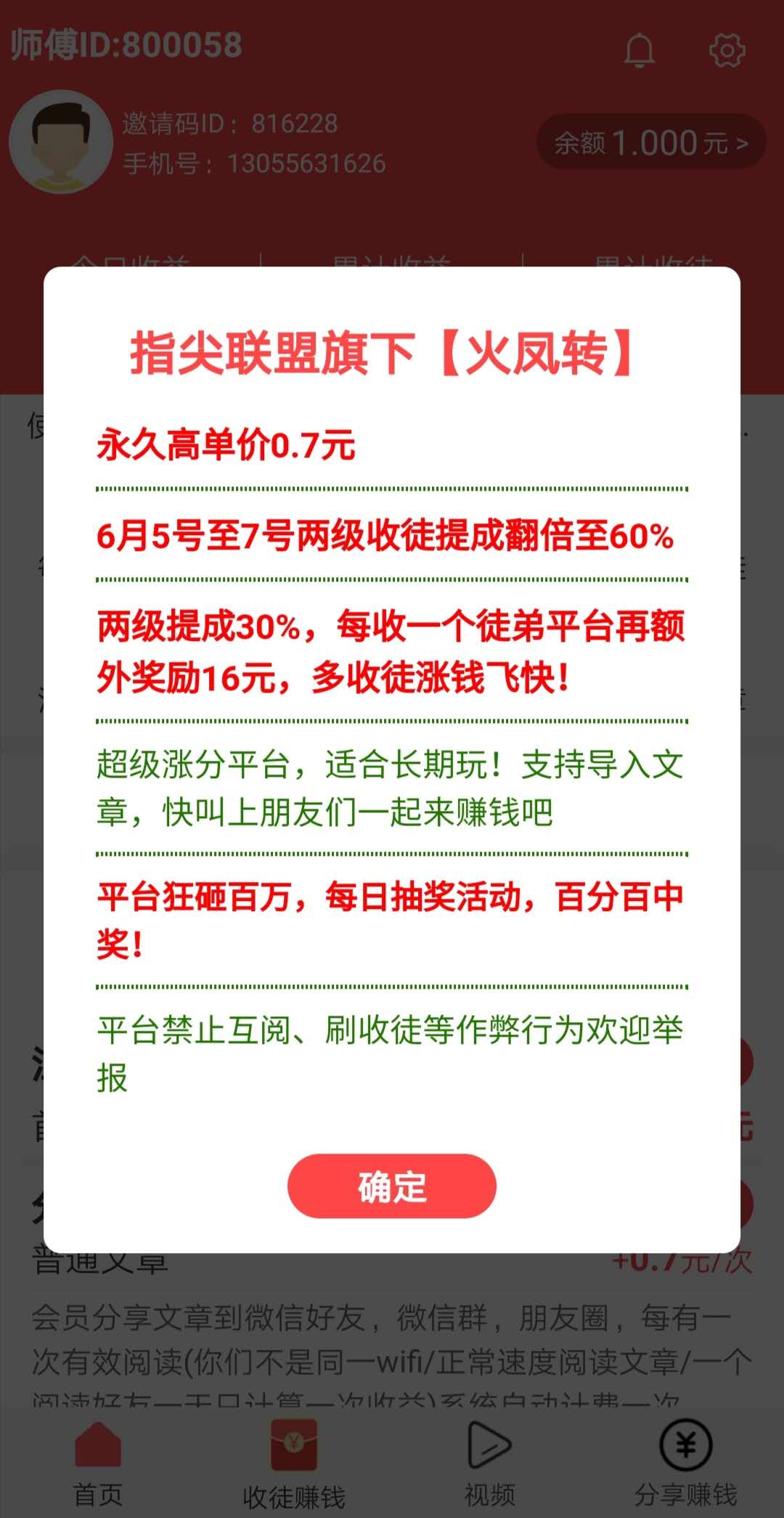Open the settings gear icon
The width and height of the screenshot is (784, 1518).
pyautogui.click(x=727, y=50)
